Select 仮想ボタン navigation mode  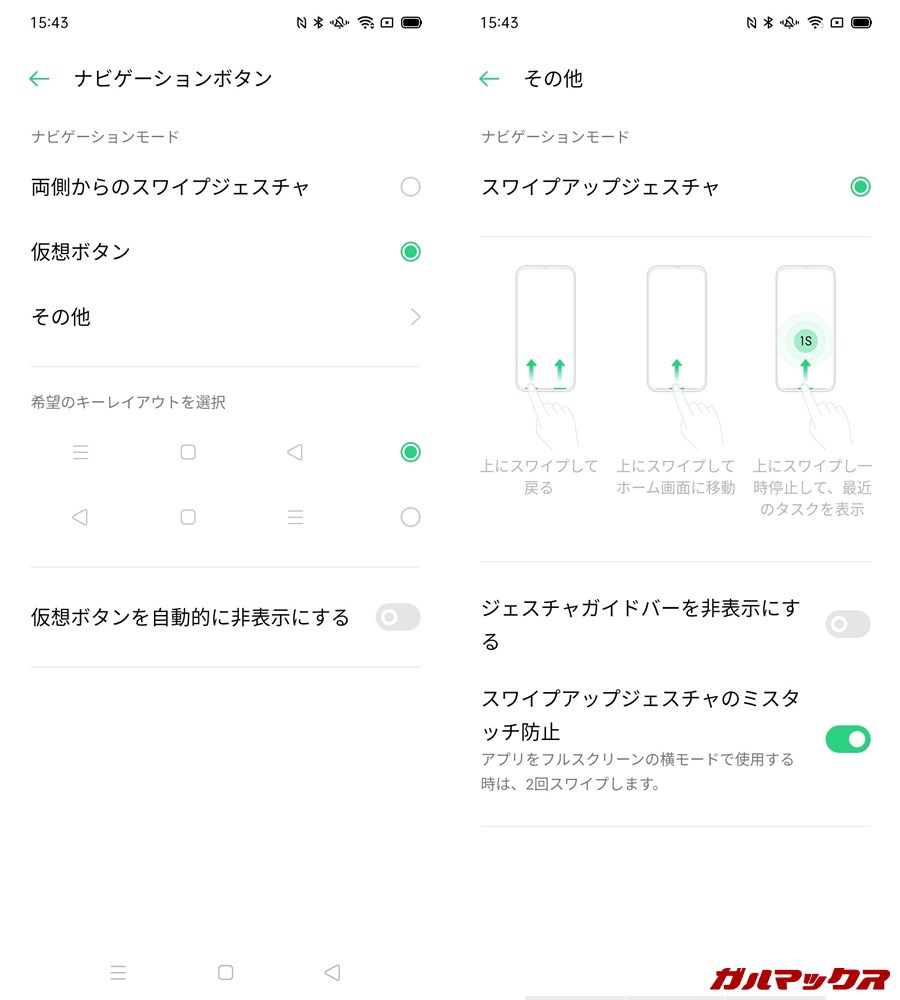click(410, 251)
